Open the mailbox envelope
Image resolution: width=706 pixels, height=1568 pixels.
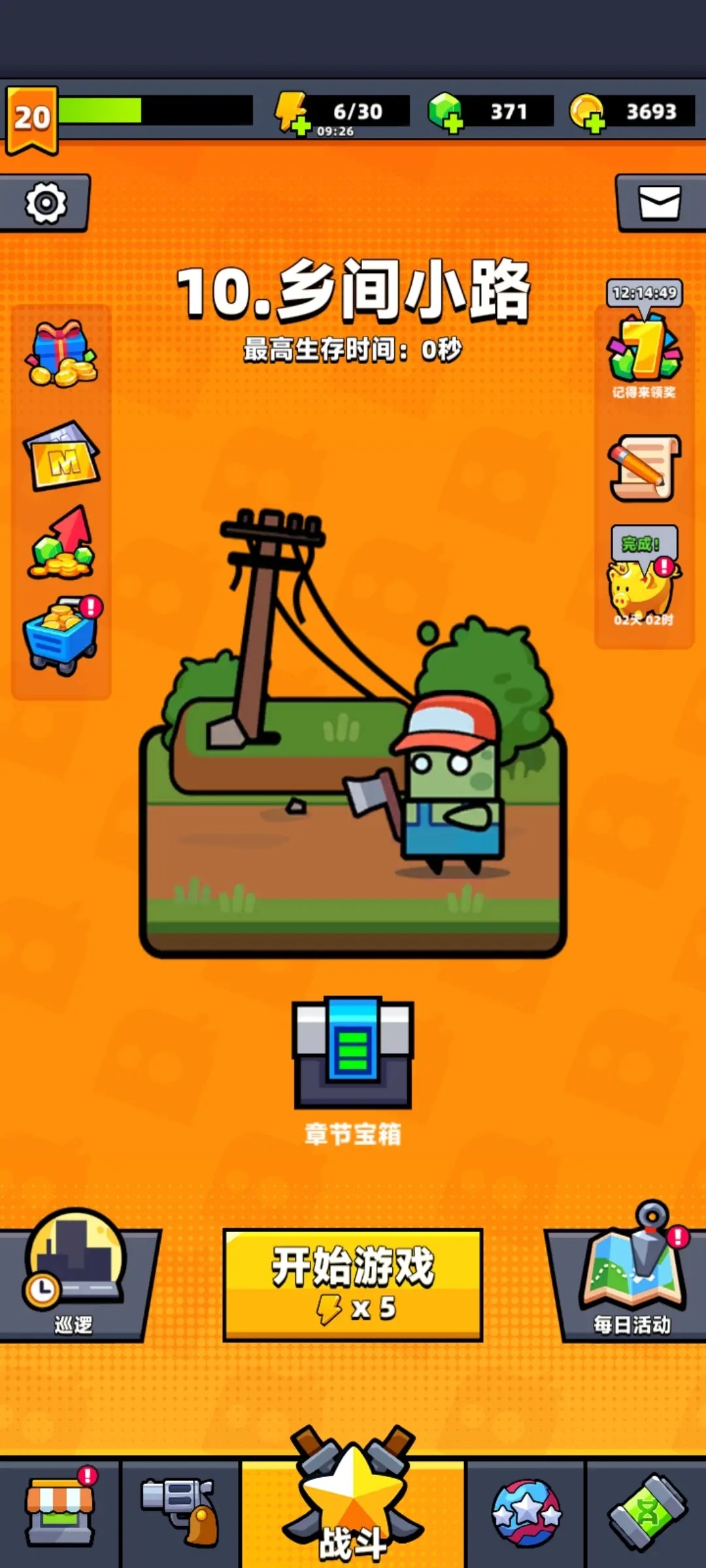(659, 203)
